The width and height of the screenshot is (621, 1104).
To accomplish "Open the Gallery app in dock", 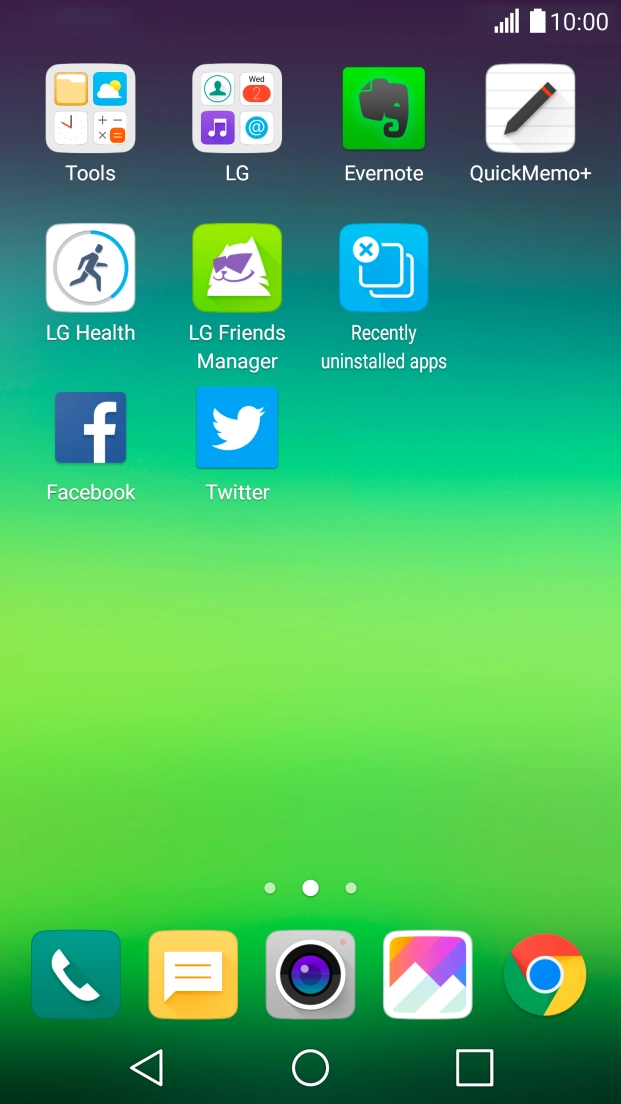I will coord(427,974).
